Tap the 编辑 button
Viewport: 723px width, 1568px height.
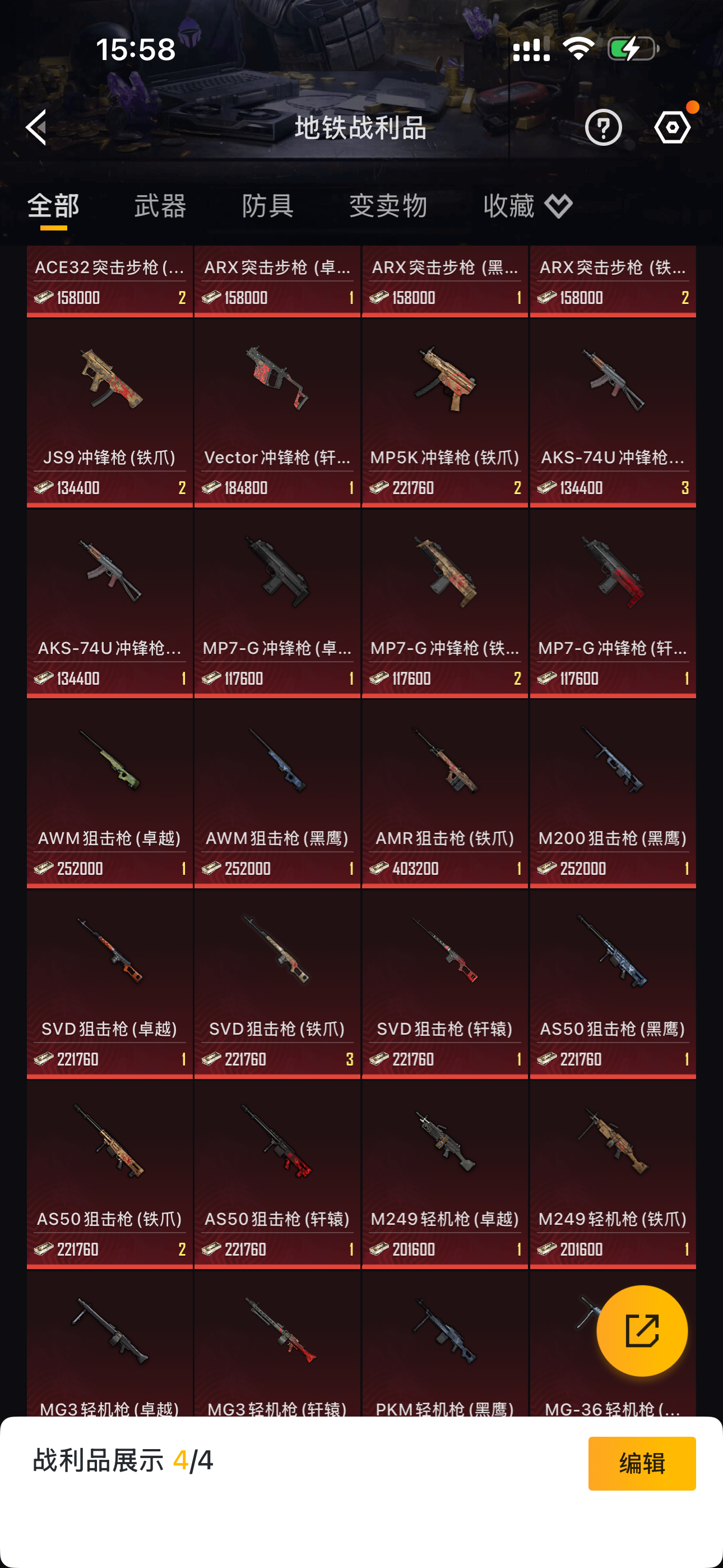(x=641, y=1463)
